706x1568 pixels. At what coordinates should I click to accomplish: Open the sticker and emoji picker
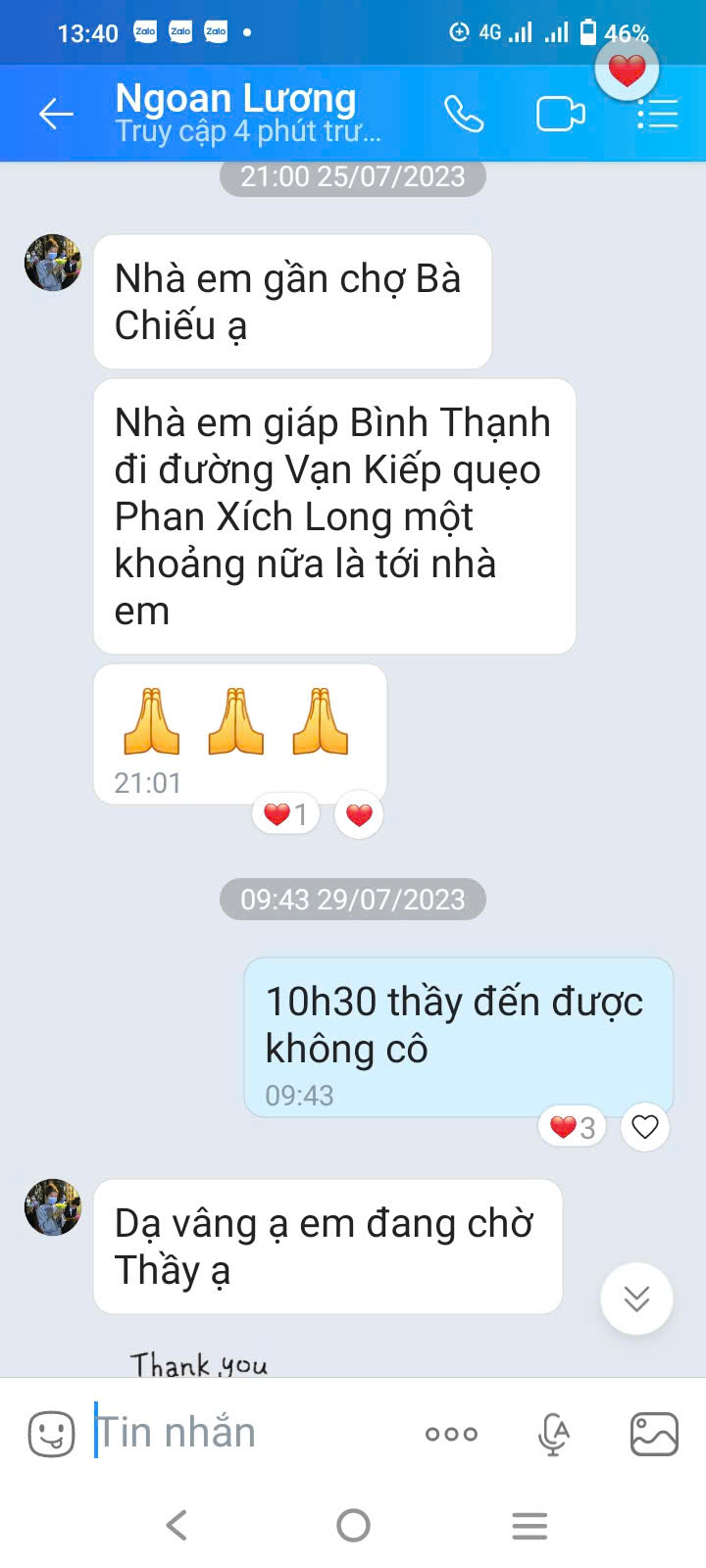click(51, 1435)
